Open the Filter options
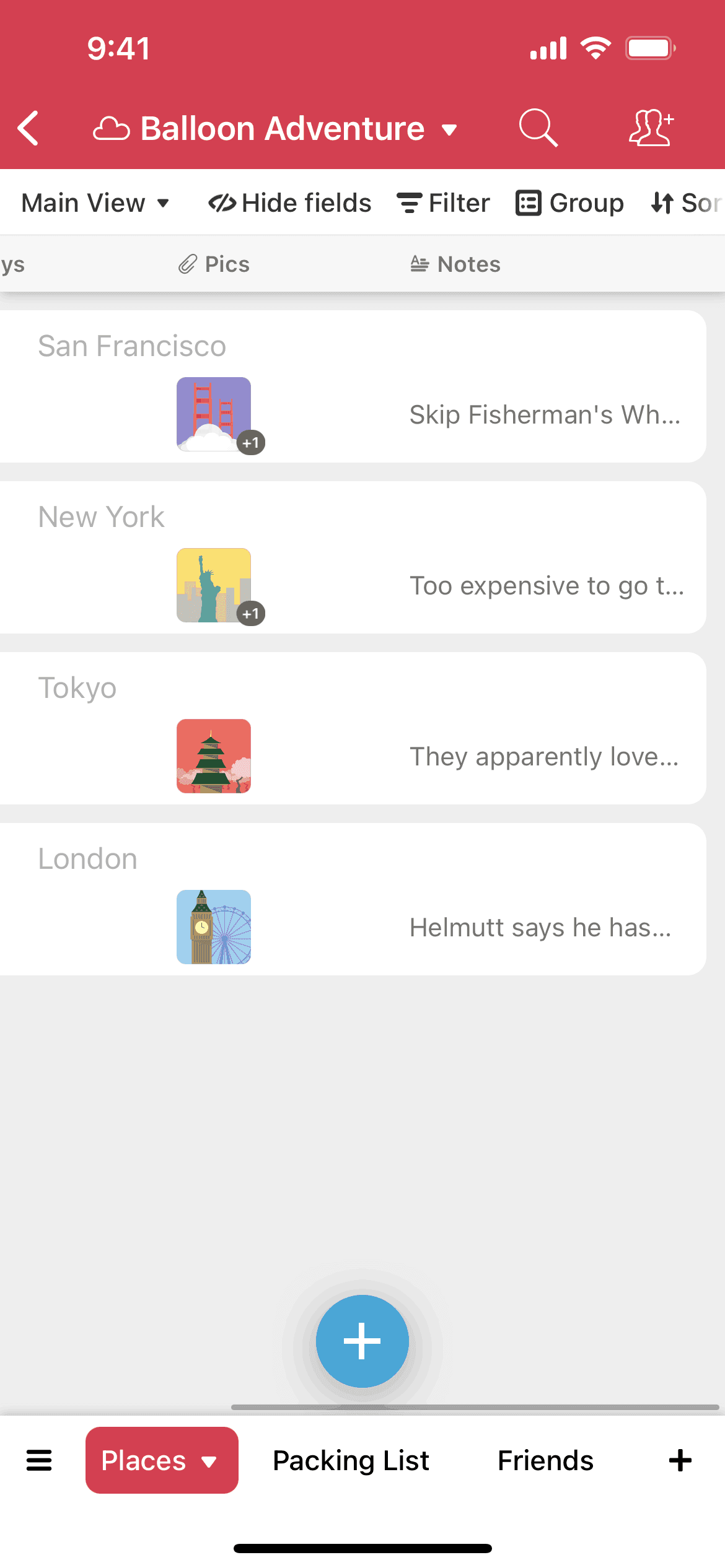This screenshot has width=725, height=1568. pos(443,203)
